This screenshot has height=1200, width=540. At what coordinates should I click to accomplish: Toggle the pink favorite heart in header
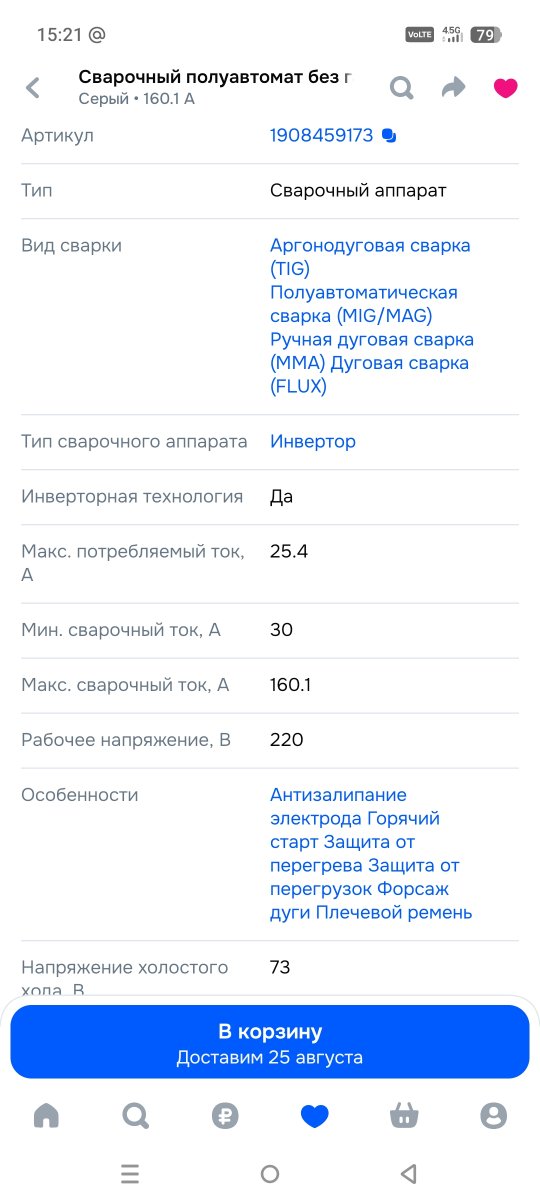tap(506, 88)
